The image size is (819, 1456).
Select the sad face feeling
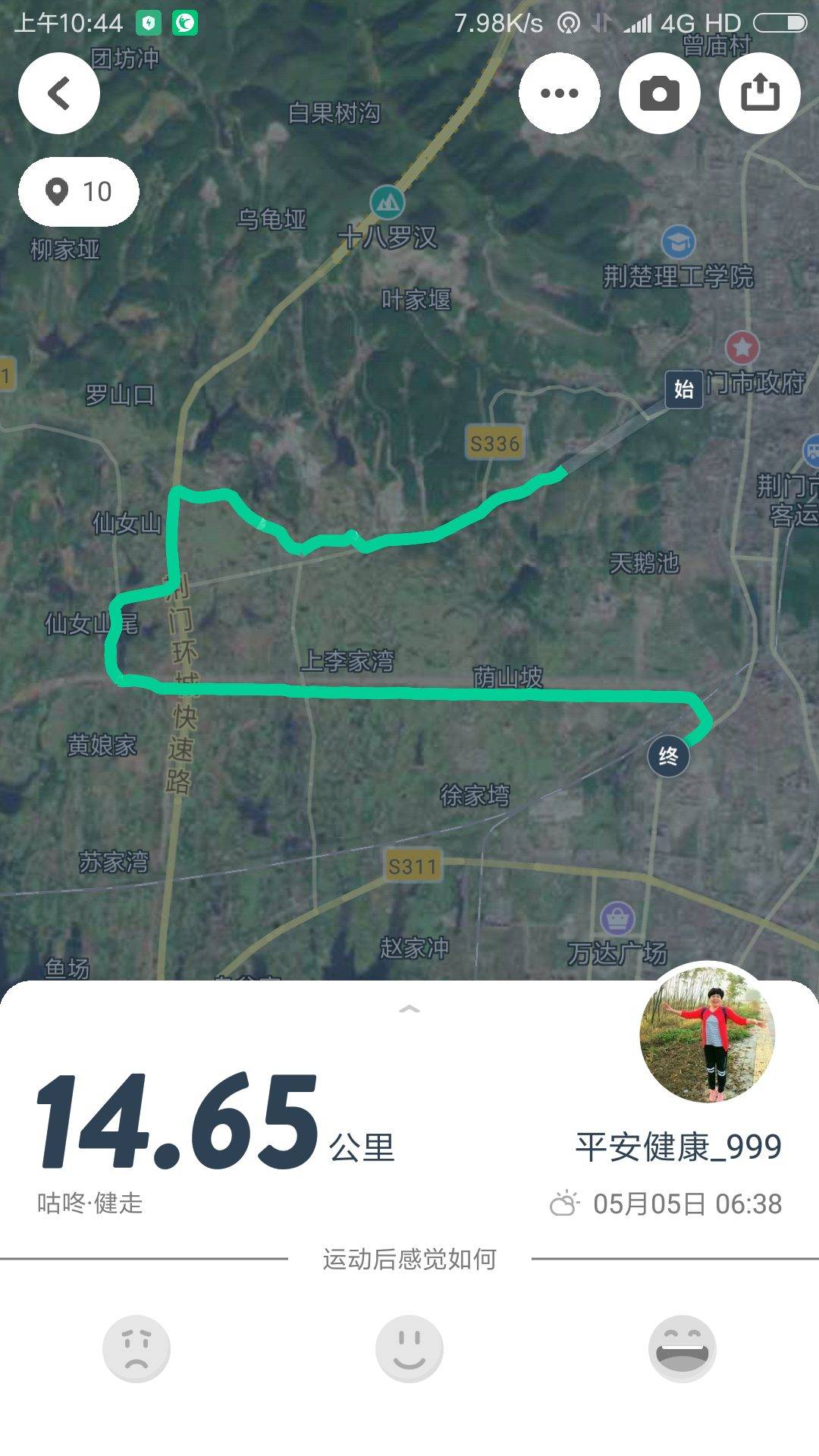[136, 1348]
